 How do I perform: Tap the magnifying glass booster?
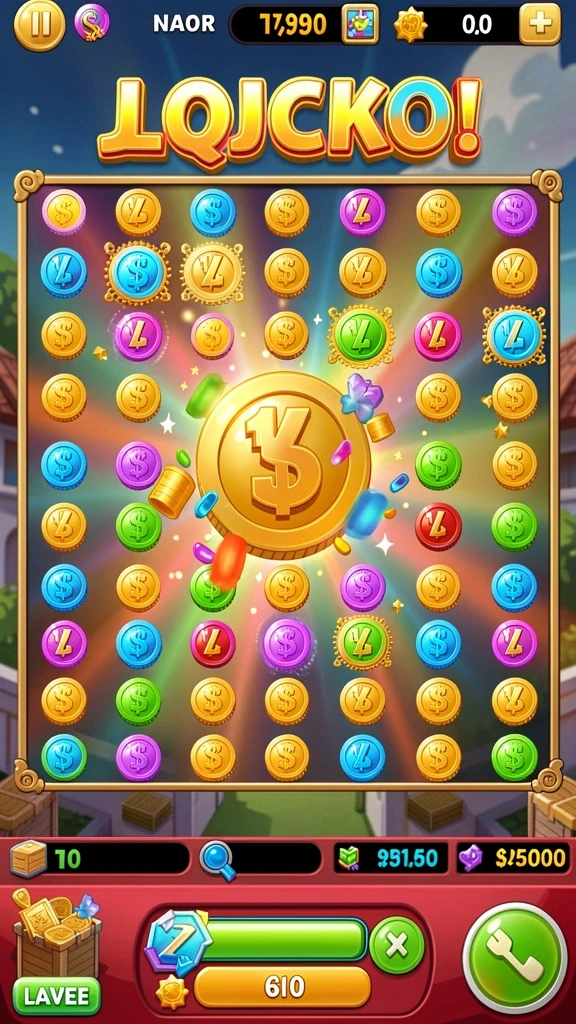coord(217,860)
